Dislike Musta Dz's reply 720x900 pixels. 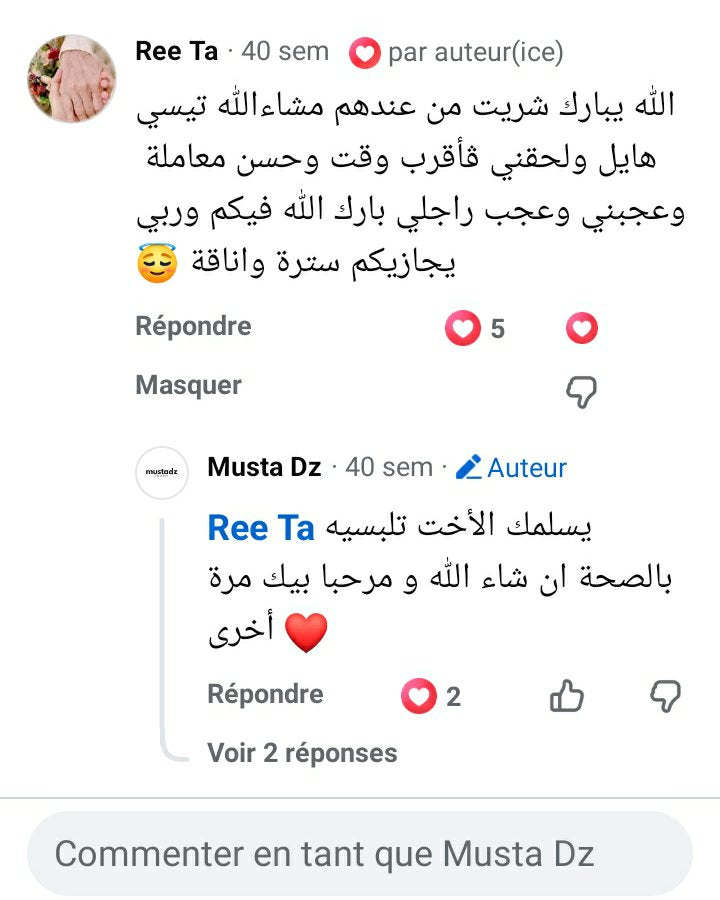tap(665, 696)
